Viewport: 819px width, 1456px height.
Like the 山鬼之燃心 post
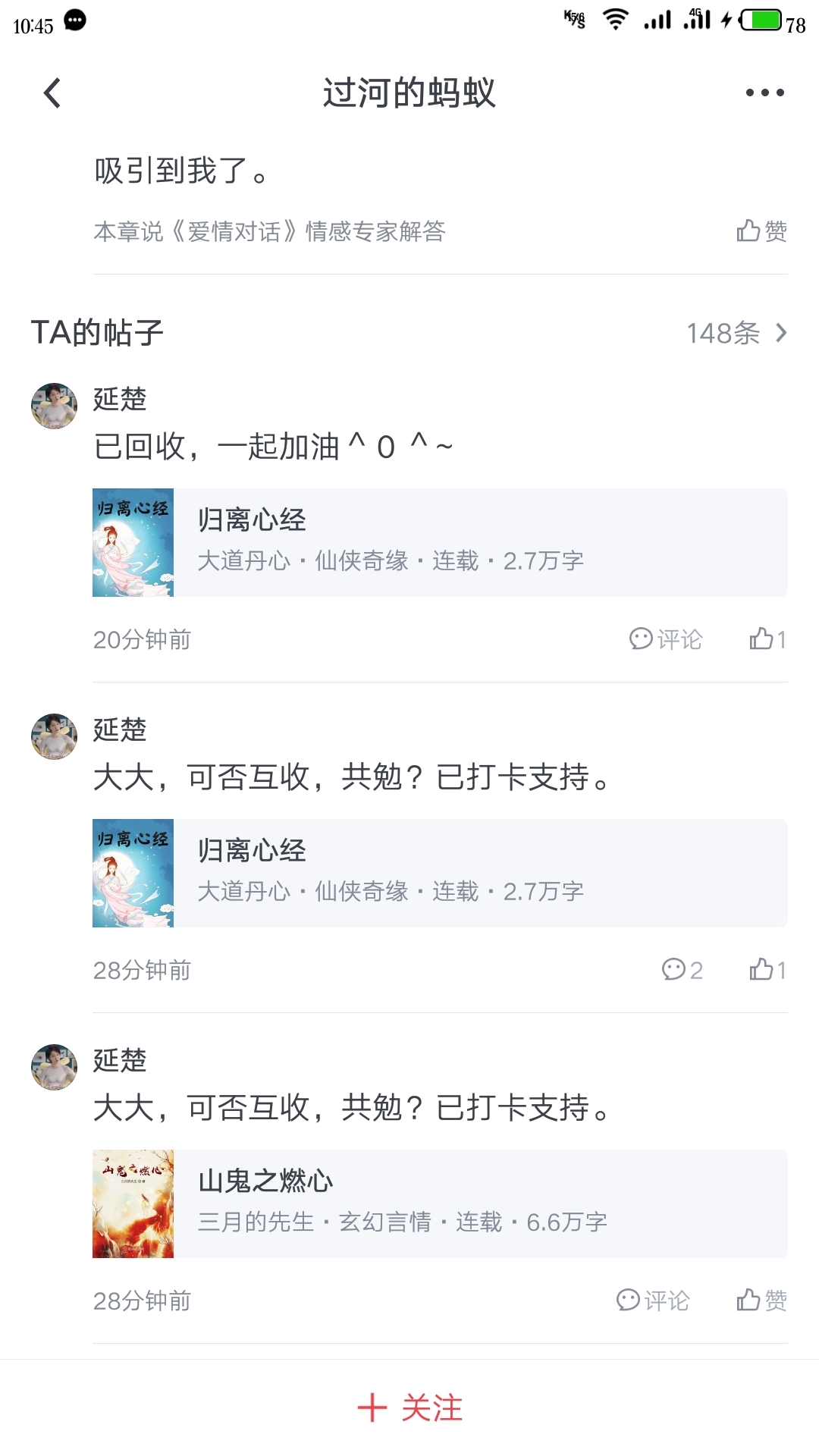[761, 1301]
